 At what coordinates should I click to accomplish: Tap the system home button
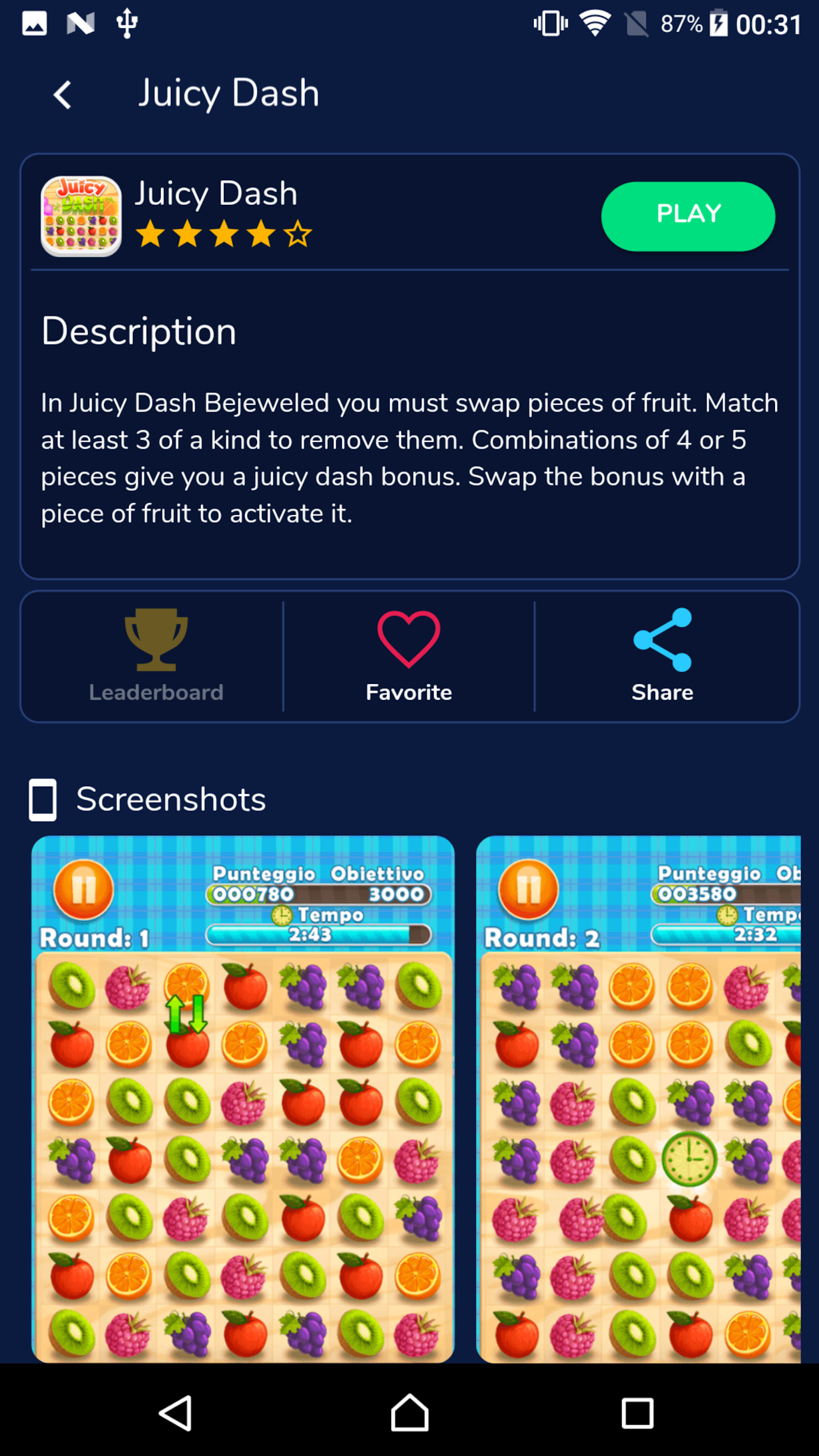(x=409, y=1413)
